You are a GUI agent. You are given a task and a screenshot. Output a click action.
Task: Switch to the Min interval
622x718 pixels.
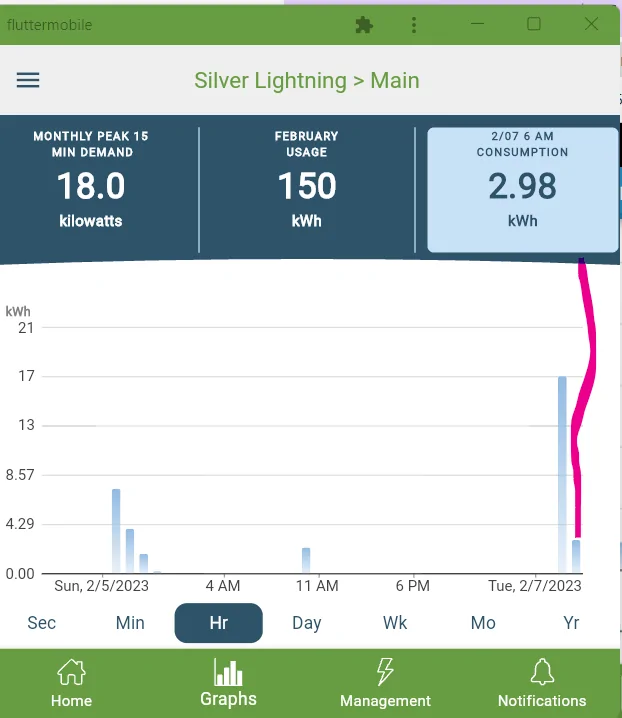(x=130, y=623)
